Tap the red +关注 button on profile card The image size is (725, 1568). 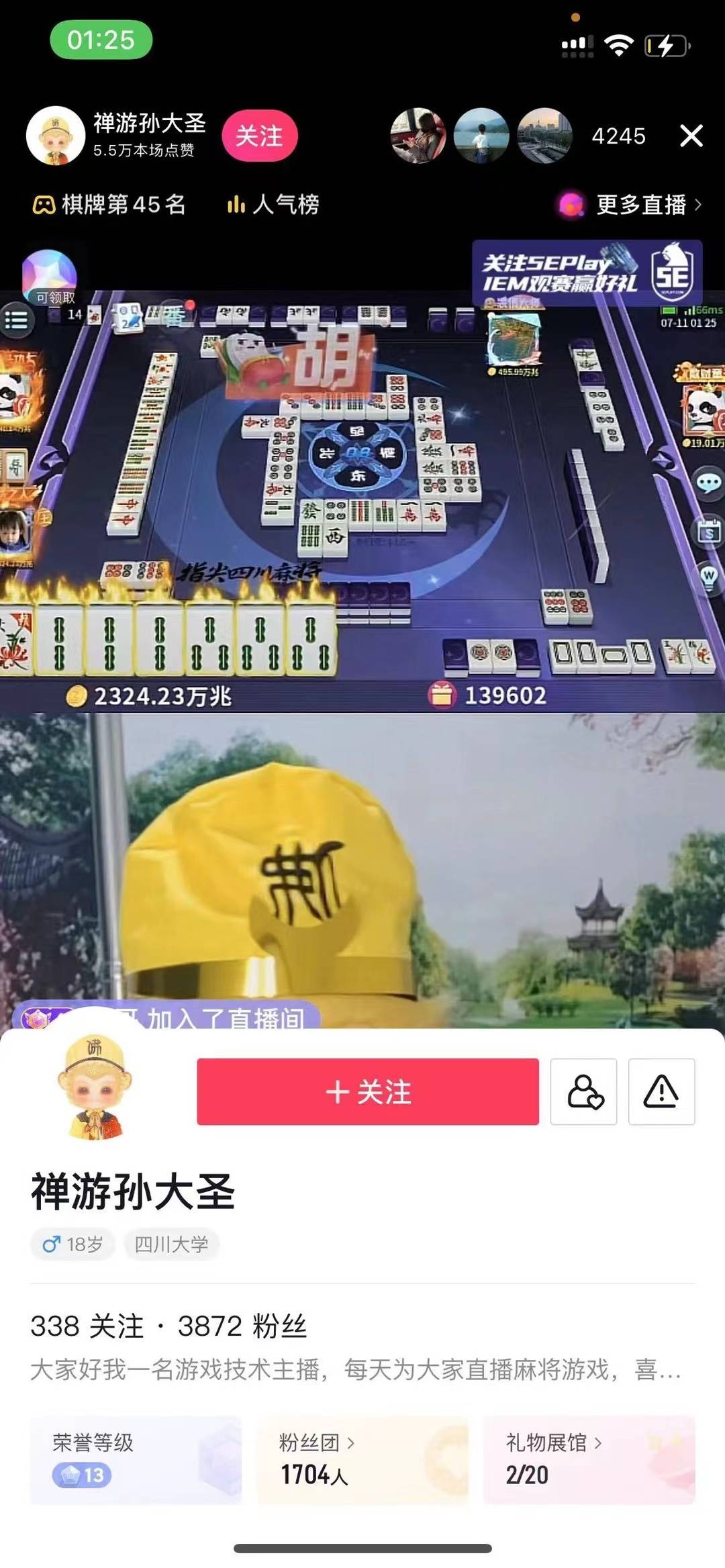pyautogui.click(x=367, y=1091)
